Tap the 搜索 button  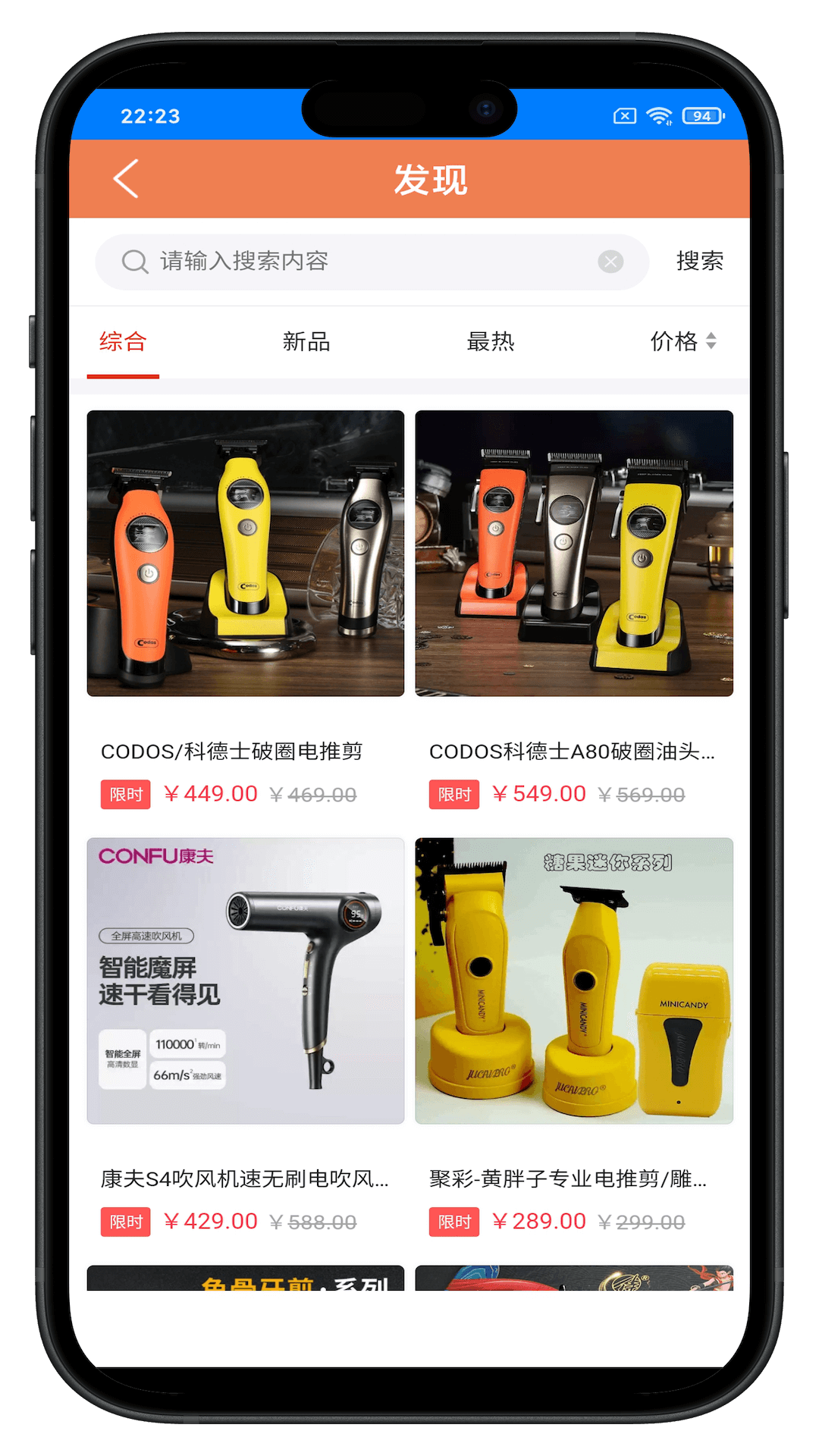[x=699, y=262]
